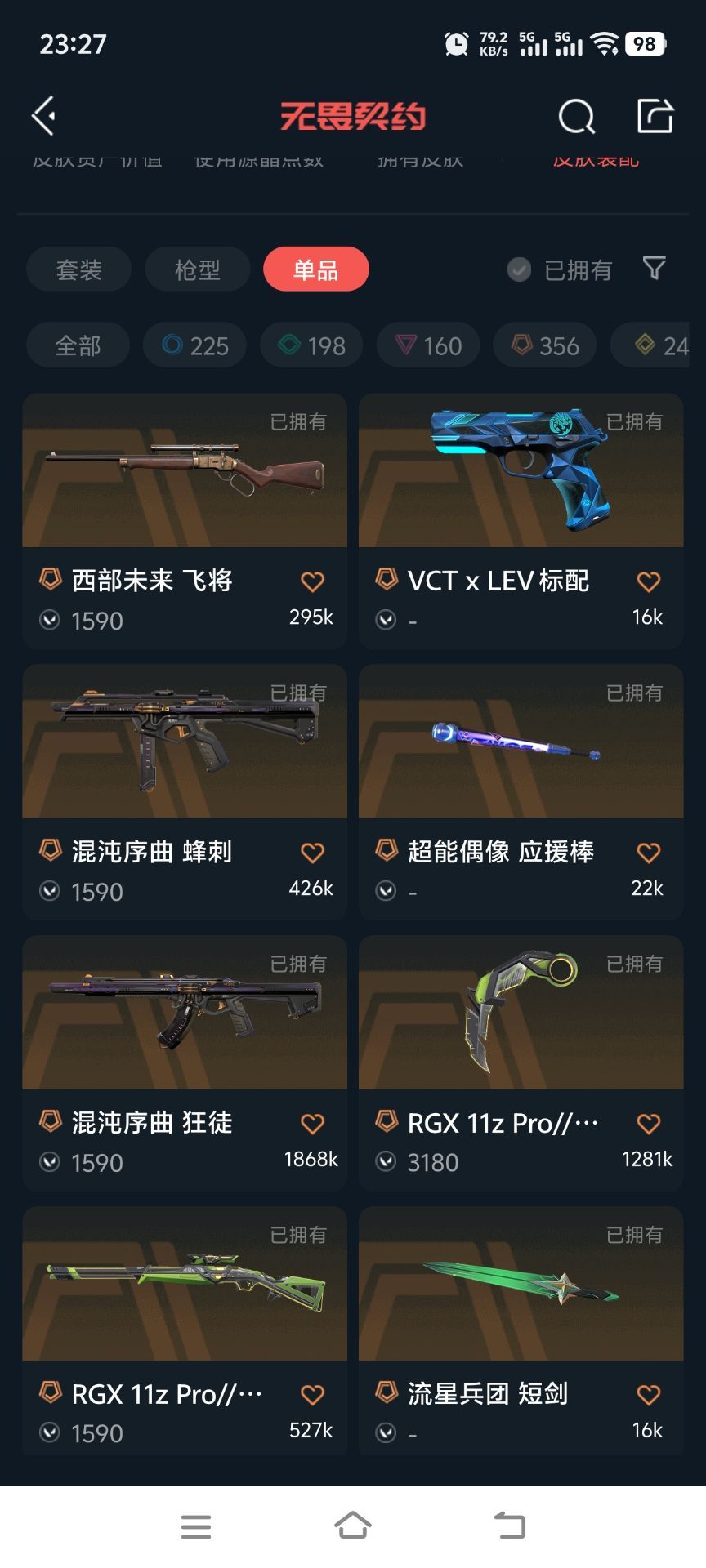Favorite the 混沌序曲 狂徒 skin
The height and width of the screenshot is (1568, 706).
[x=312, y=1125]
